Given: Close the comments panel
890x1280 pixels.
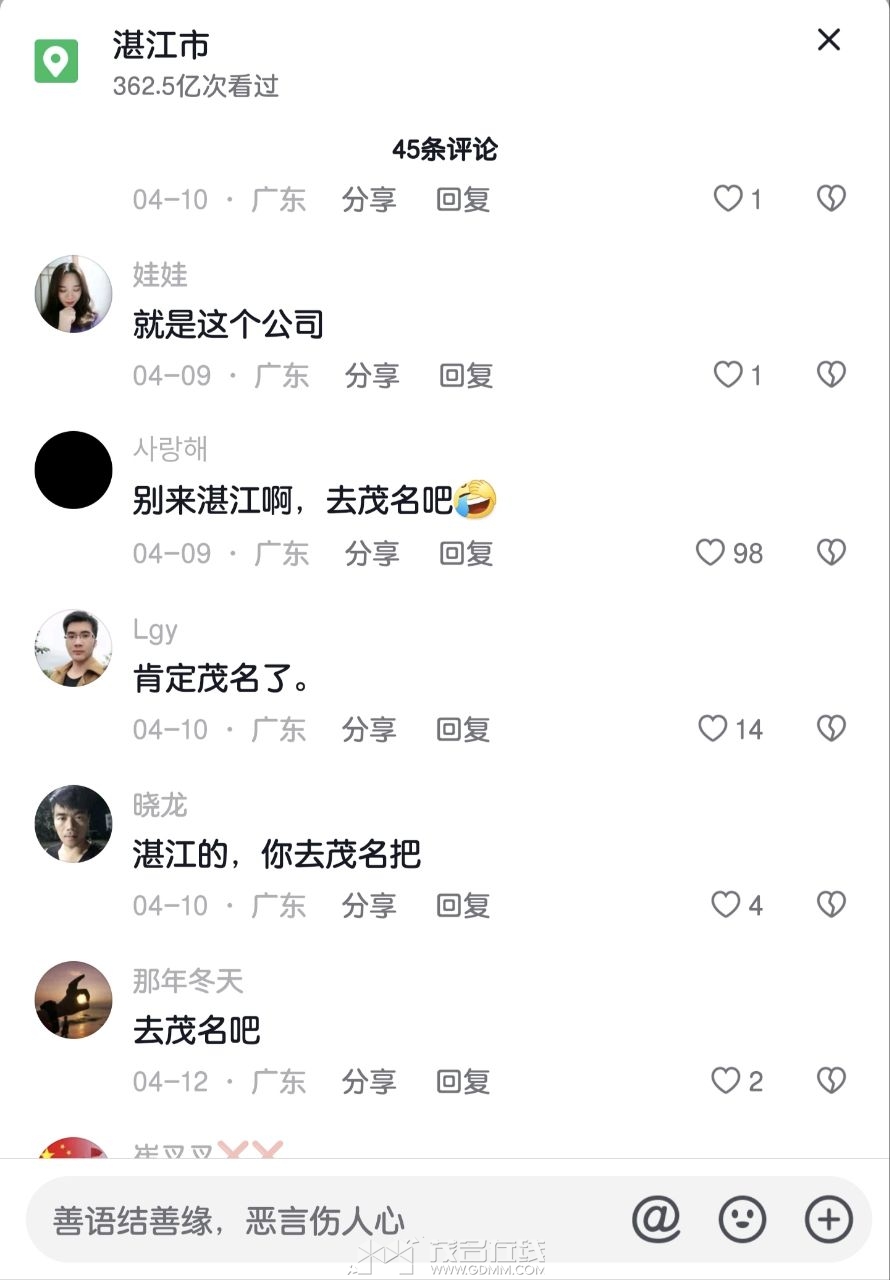Looking at the screenshot, I should point(829,40).
